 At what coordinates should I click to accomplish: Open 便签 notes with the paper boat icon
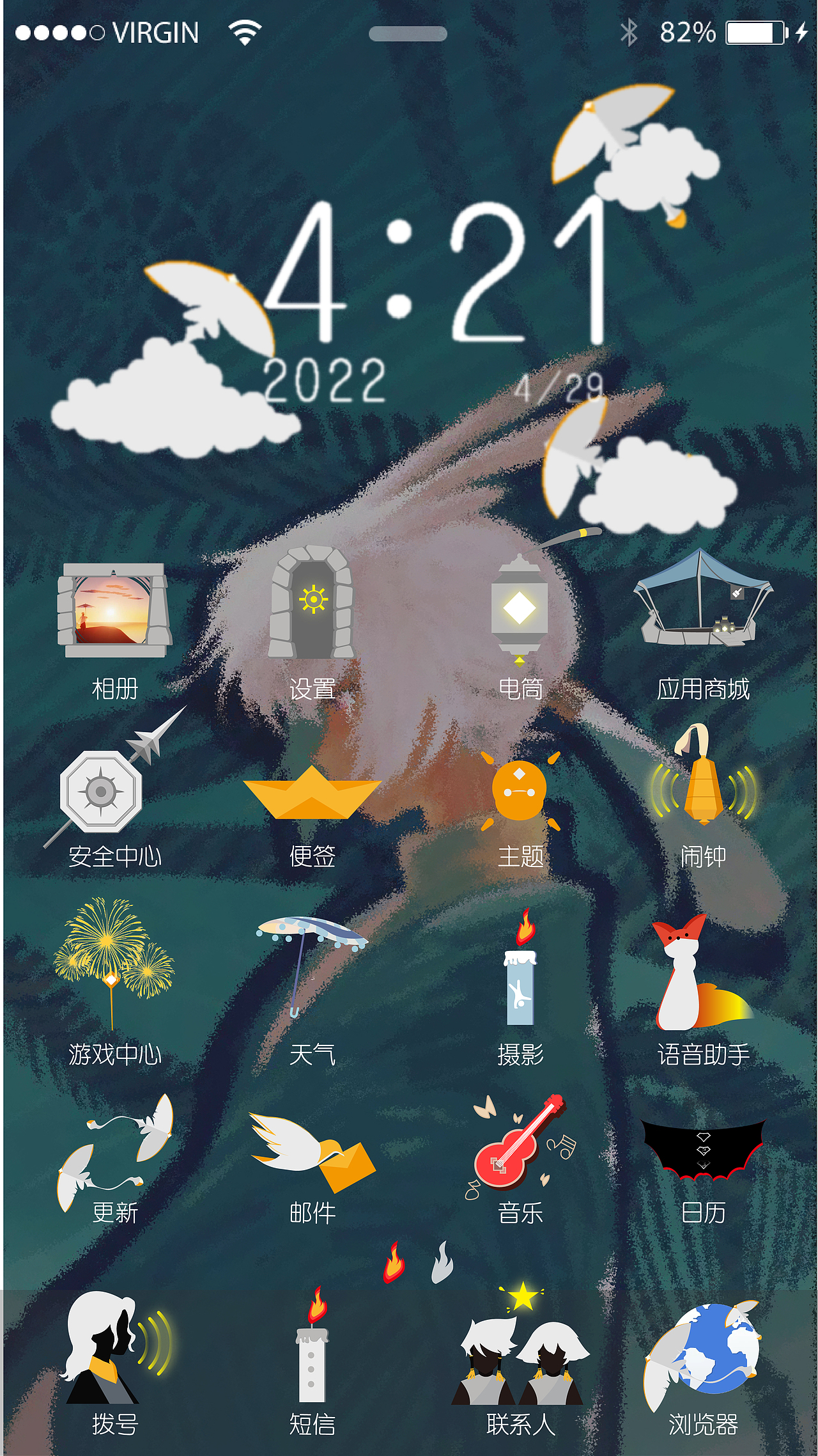coord(311,799)
